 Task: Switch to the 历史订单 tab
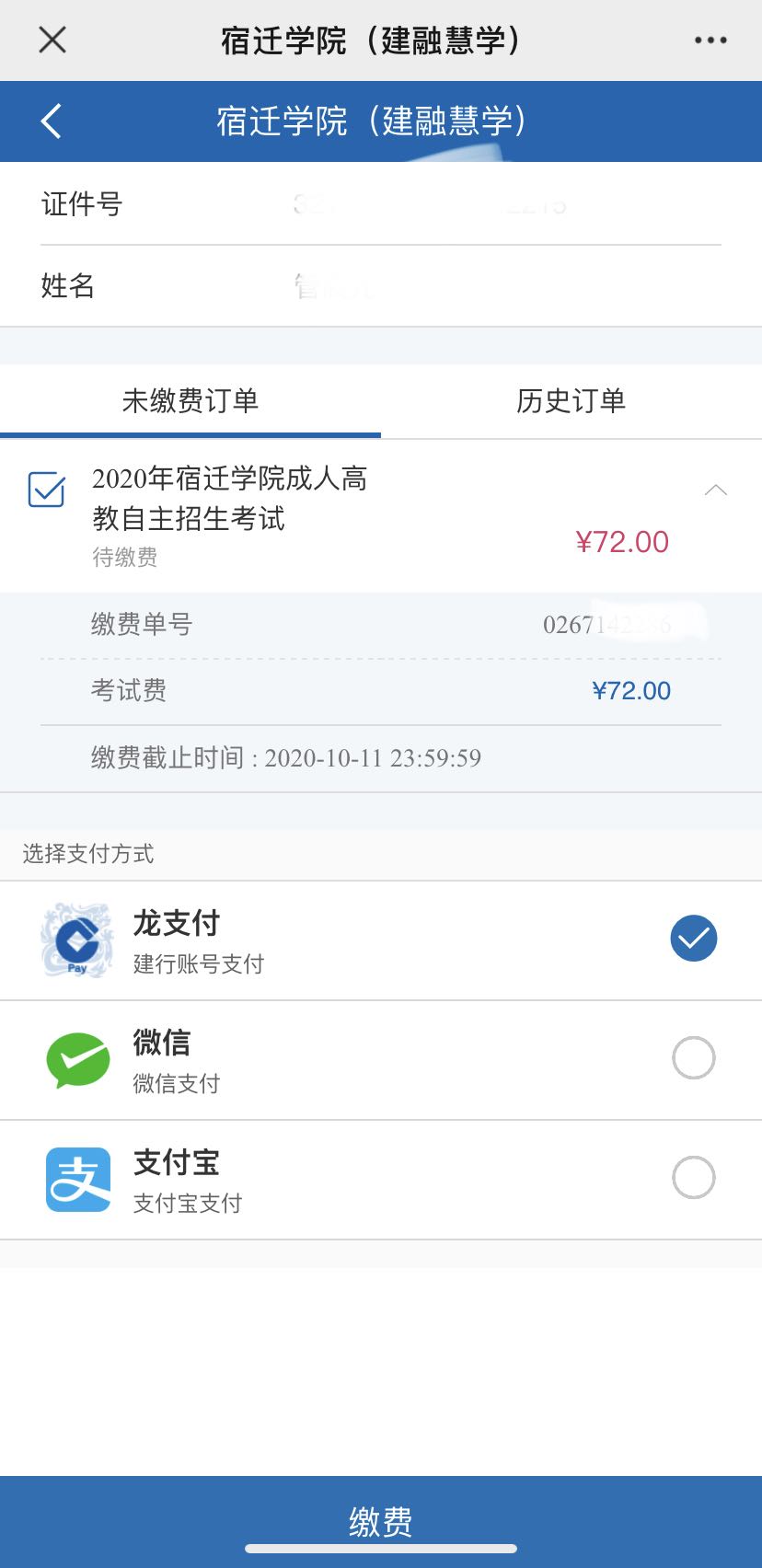(x=571, y=401)
